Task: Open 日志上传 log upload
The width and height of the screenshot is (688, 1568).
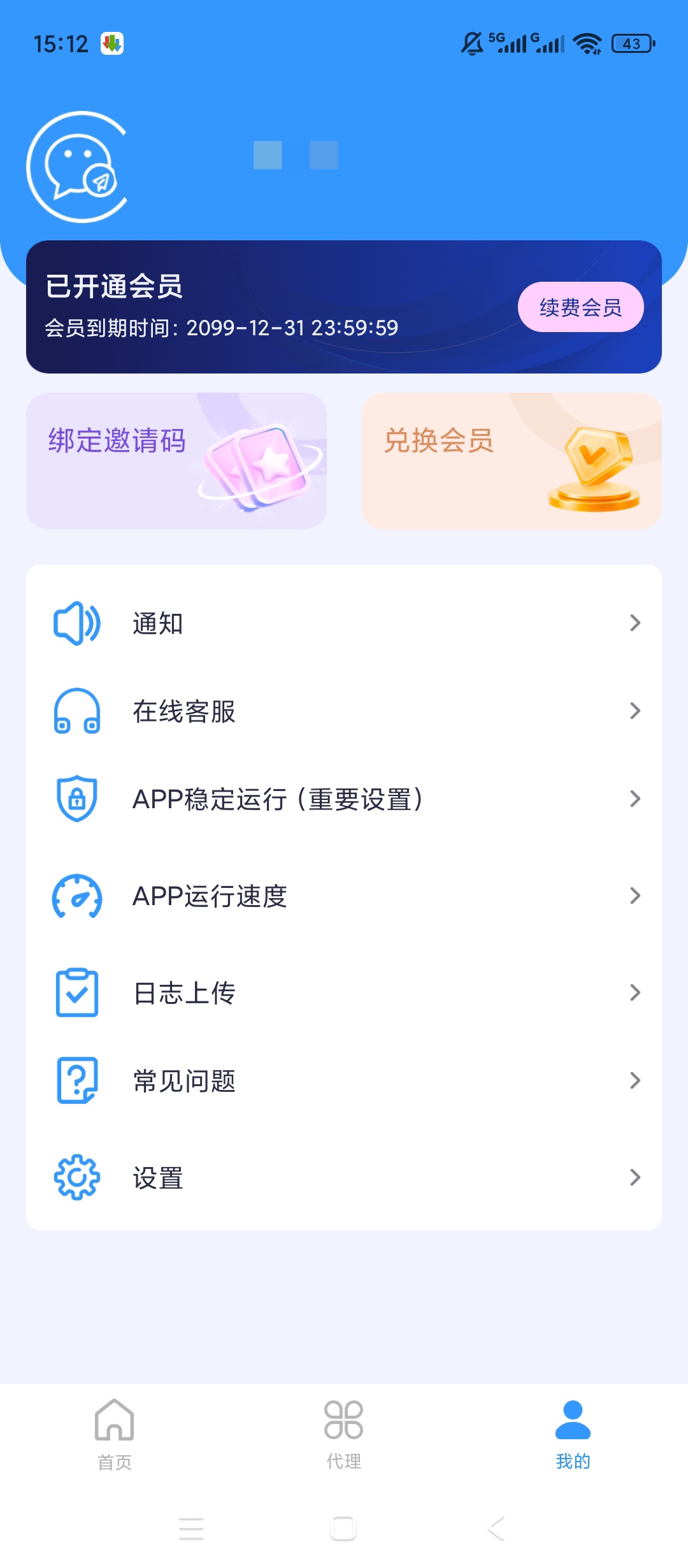Action: (x=344, y=992)
